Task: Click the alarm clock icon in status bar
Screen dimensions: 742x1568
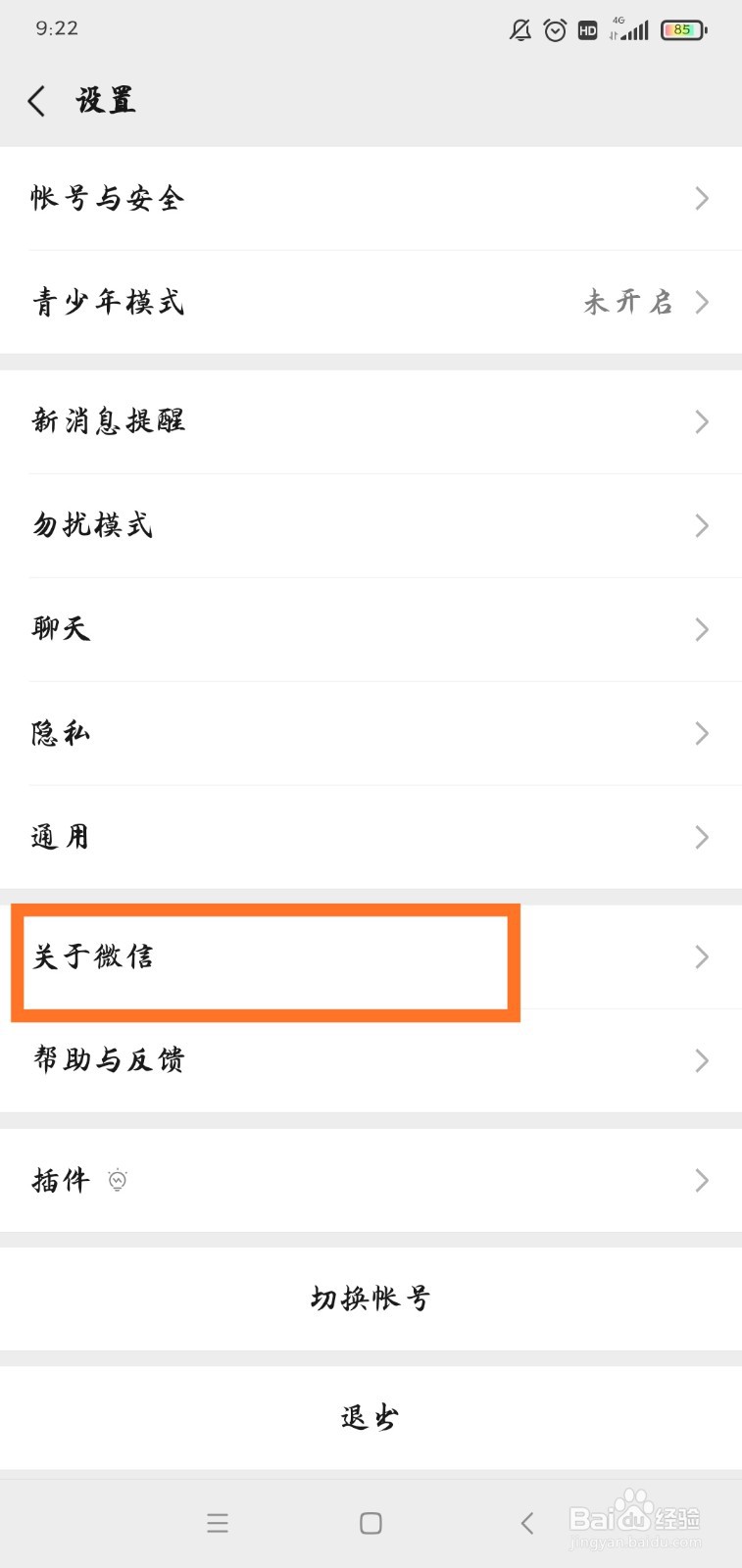Action: [x=555, y=29]
